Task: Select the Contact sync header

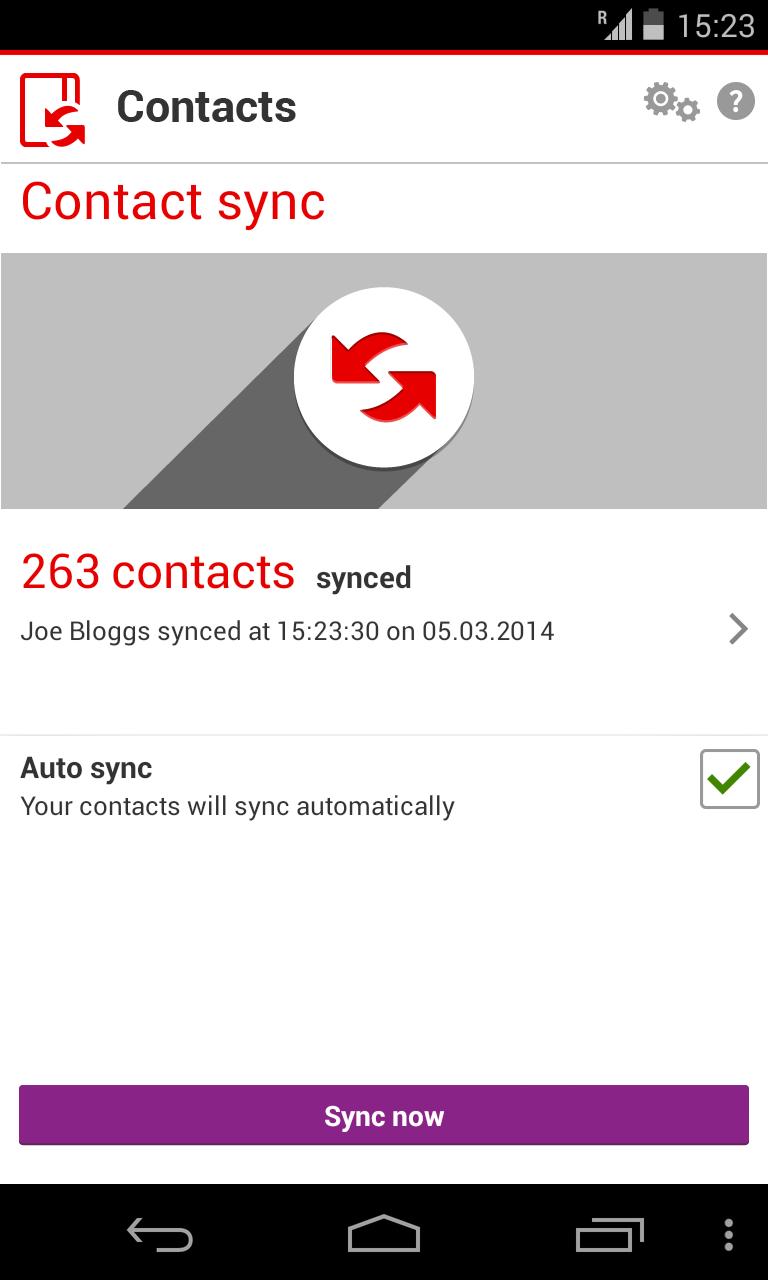Action: pyautogui.click(x=172, y=202)
